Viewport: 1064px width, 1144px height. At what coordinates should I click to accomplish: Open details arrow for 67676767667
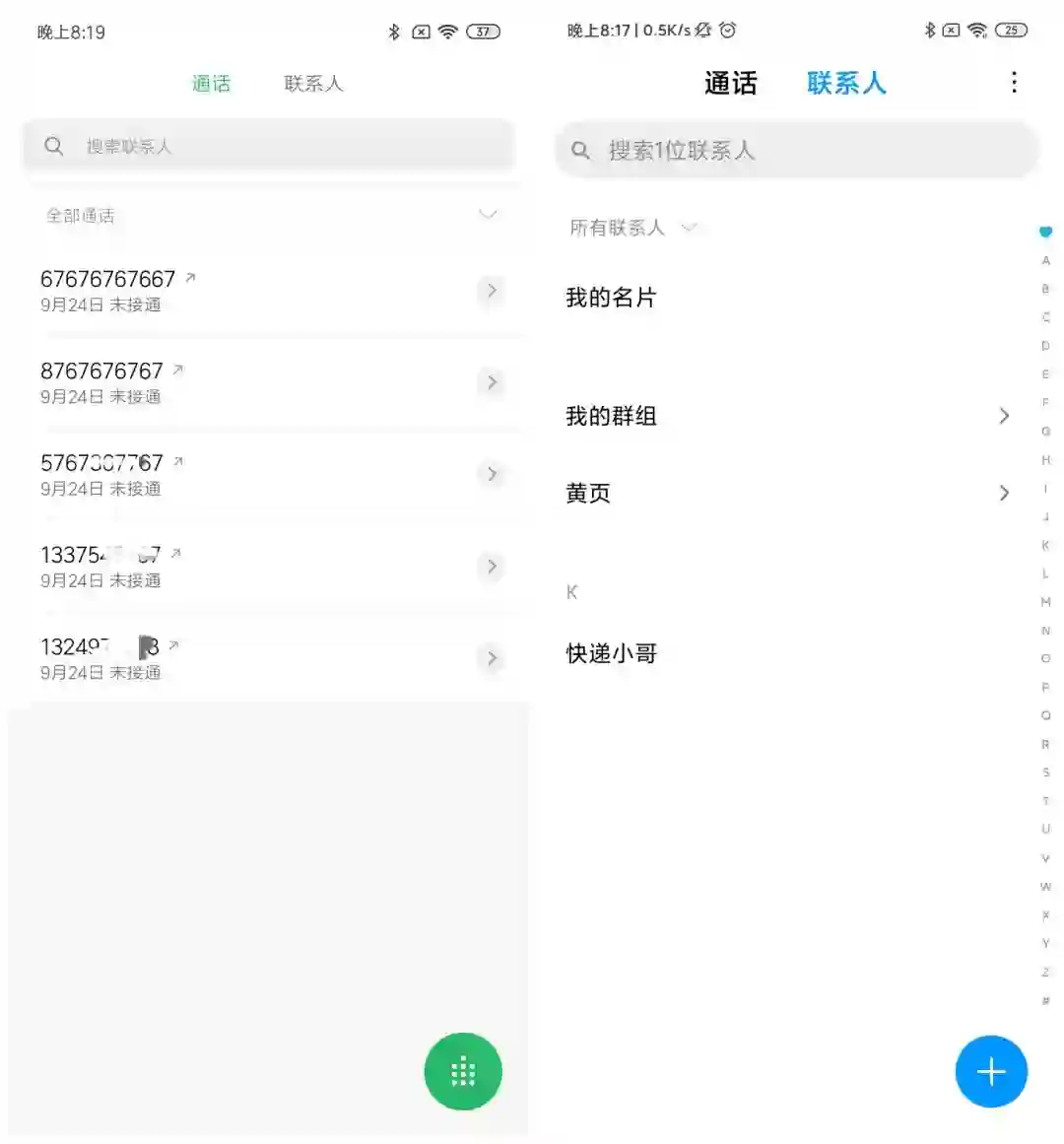coord(492,291)
